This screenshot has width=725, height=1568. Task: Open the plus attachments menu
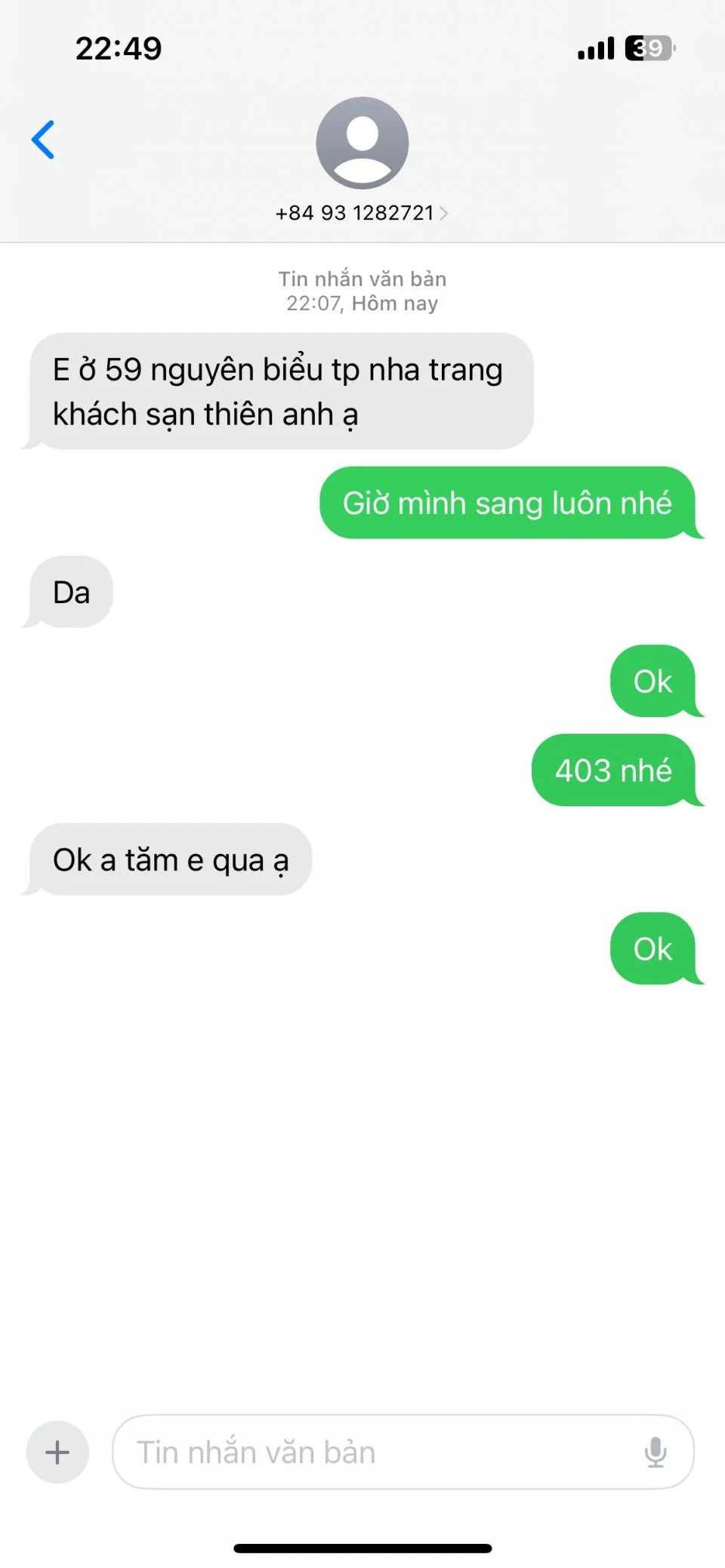click(x=57, y=1452)
